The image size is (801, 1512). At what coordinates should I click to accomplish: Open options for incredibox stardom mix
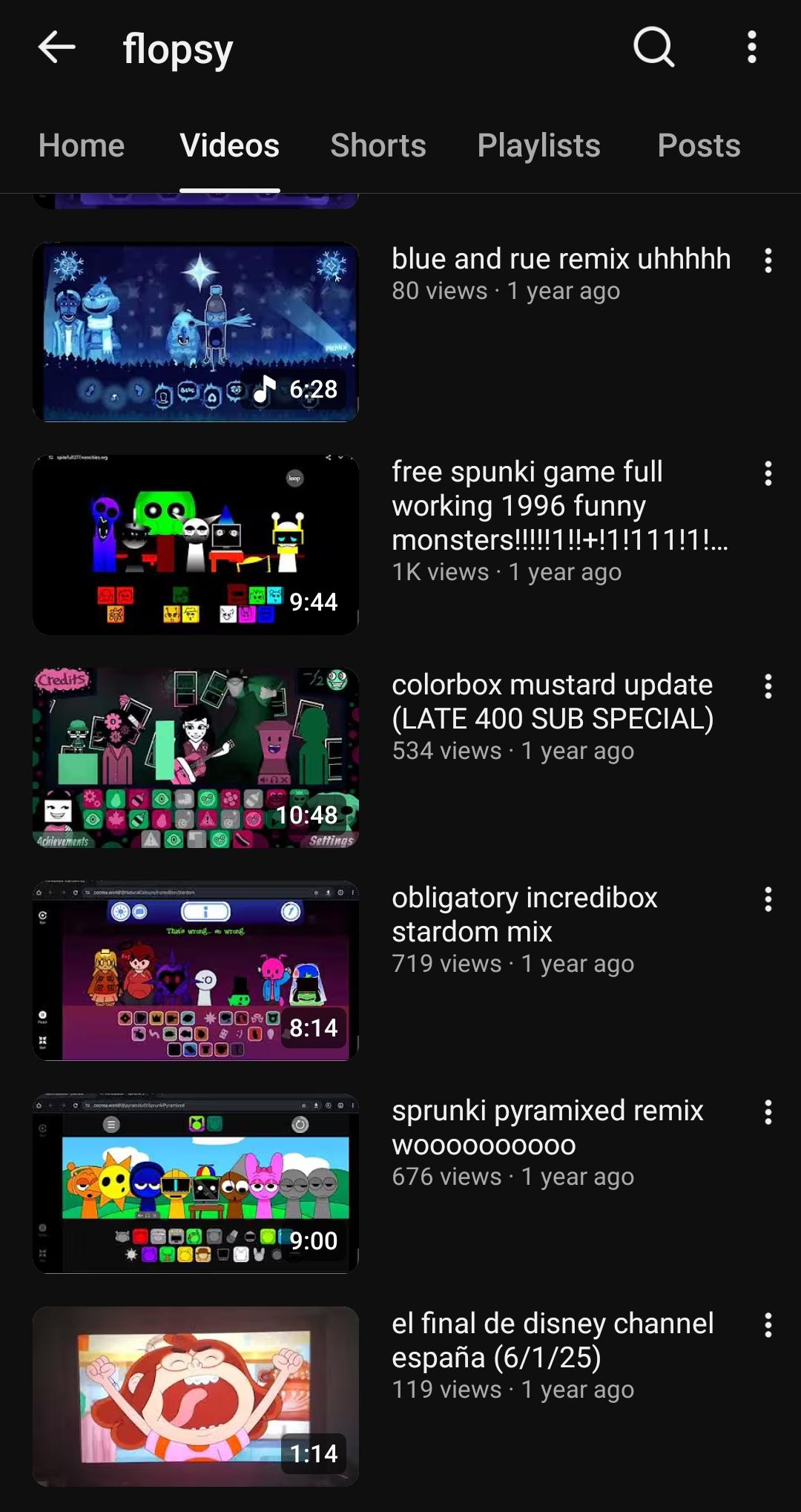pyautogui.click(x=768, y=899)
